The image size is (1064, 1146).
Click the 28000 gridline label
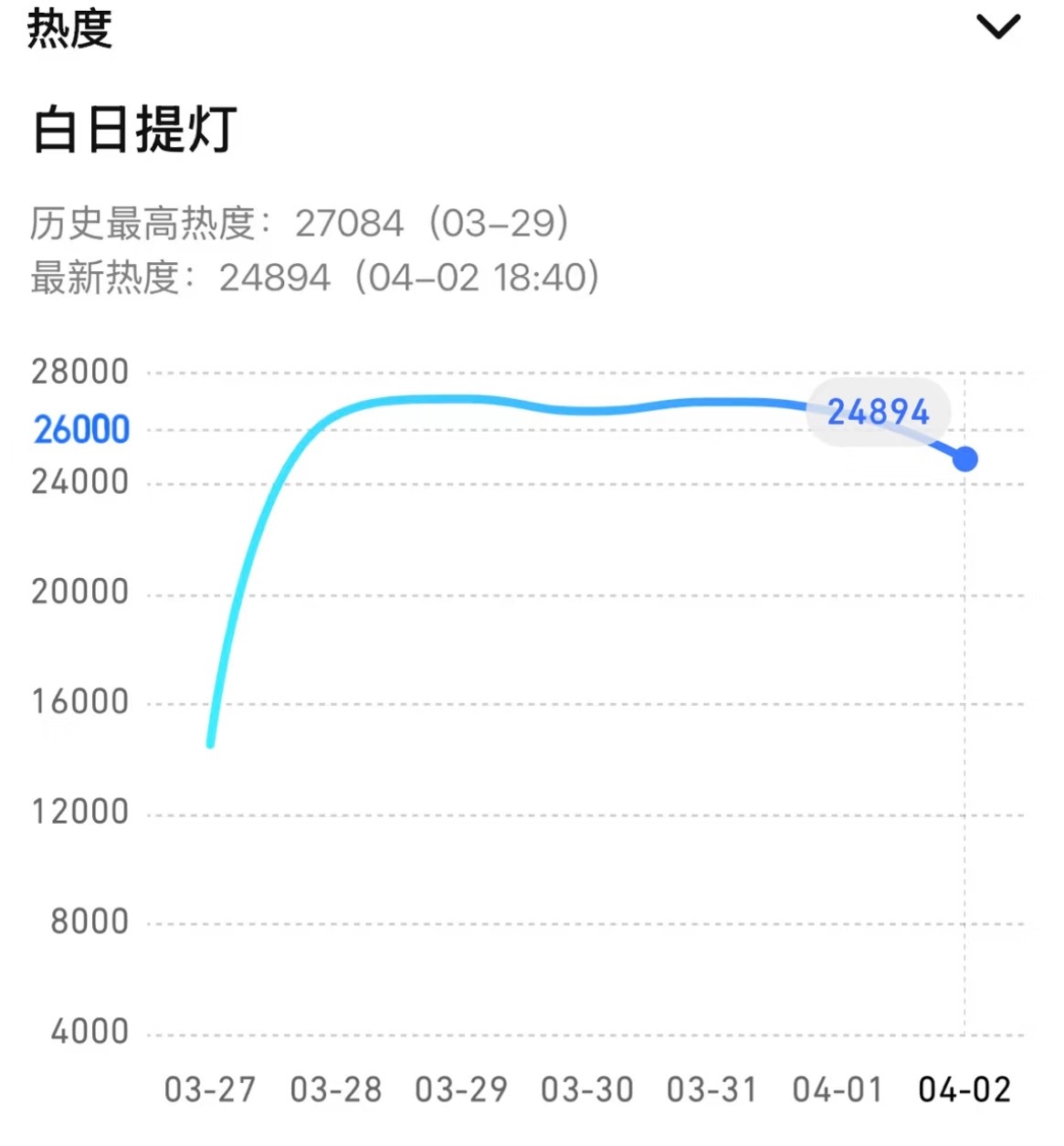click(x=80, y=372)
